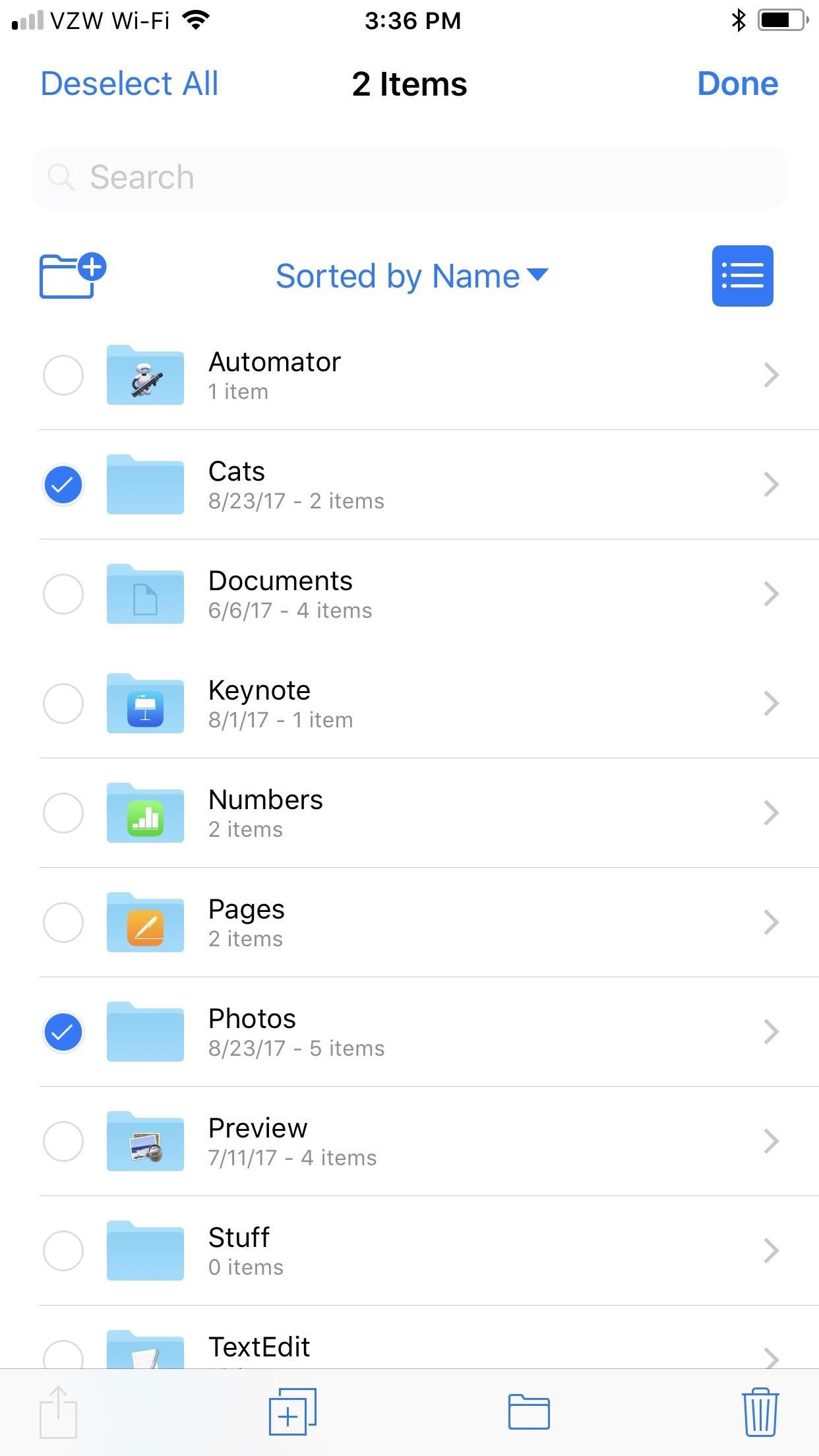Open the Automator folder icon

(144, 376)
